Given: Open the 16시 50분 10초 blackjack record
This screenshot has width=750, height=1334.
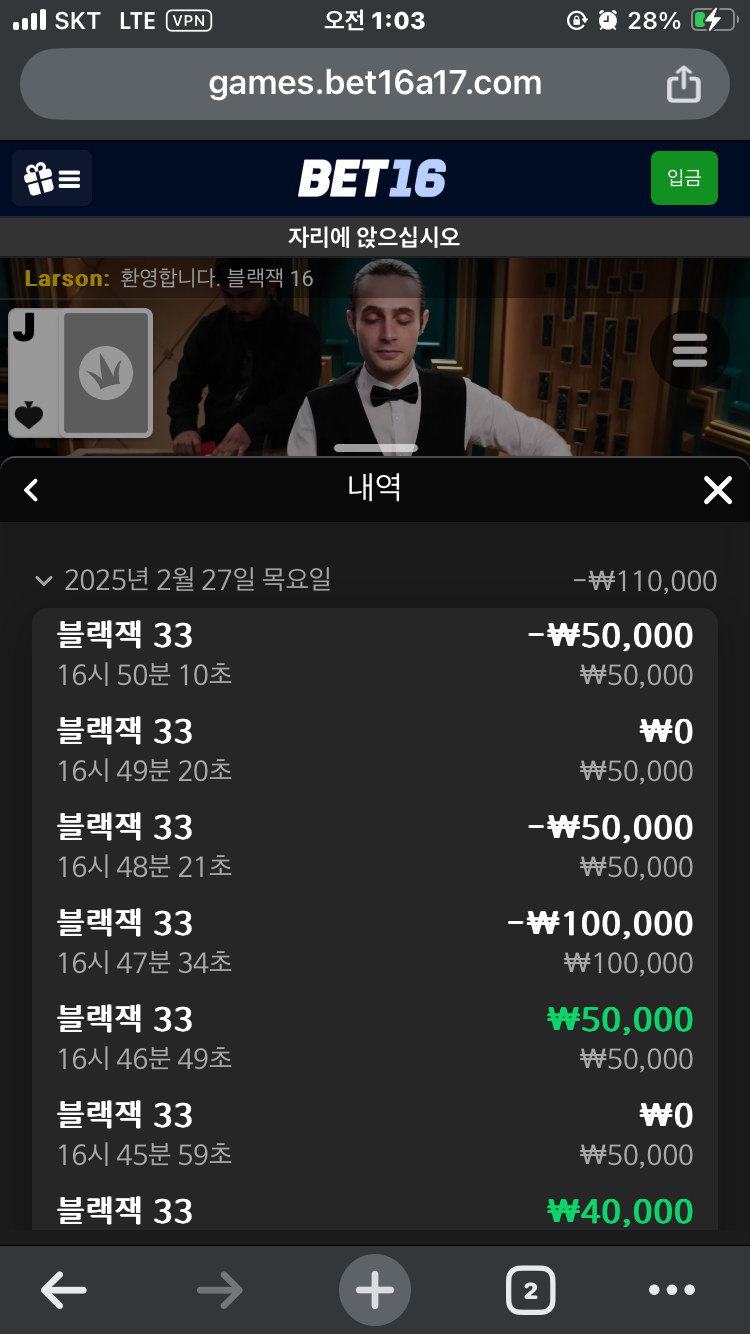Looking at the screenshot, I should pos(375,654).
